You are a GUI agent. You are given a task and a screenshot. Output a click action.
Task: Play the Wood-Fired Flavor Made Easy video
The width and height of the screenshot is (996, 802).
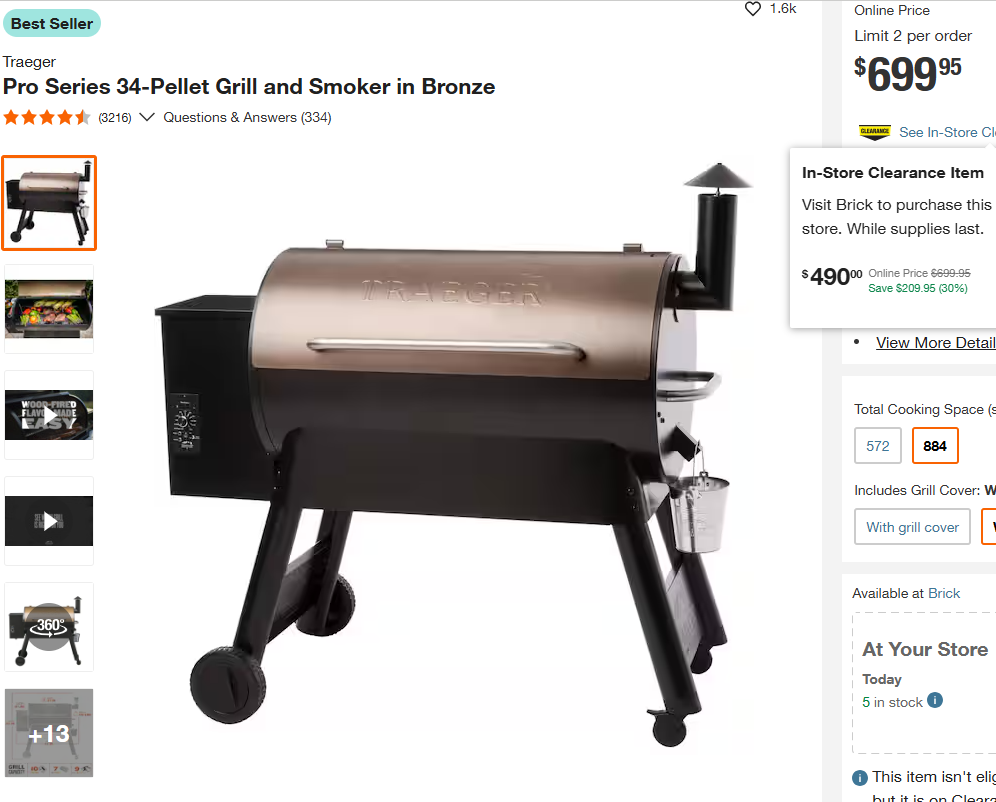pyautogui.click(x=49, y=415)
